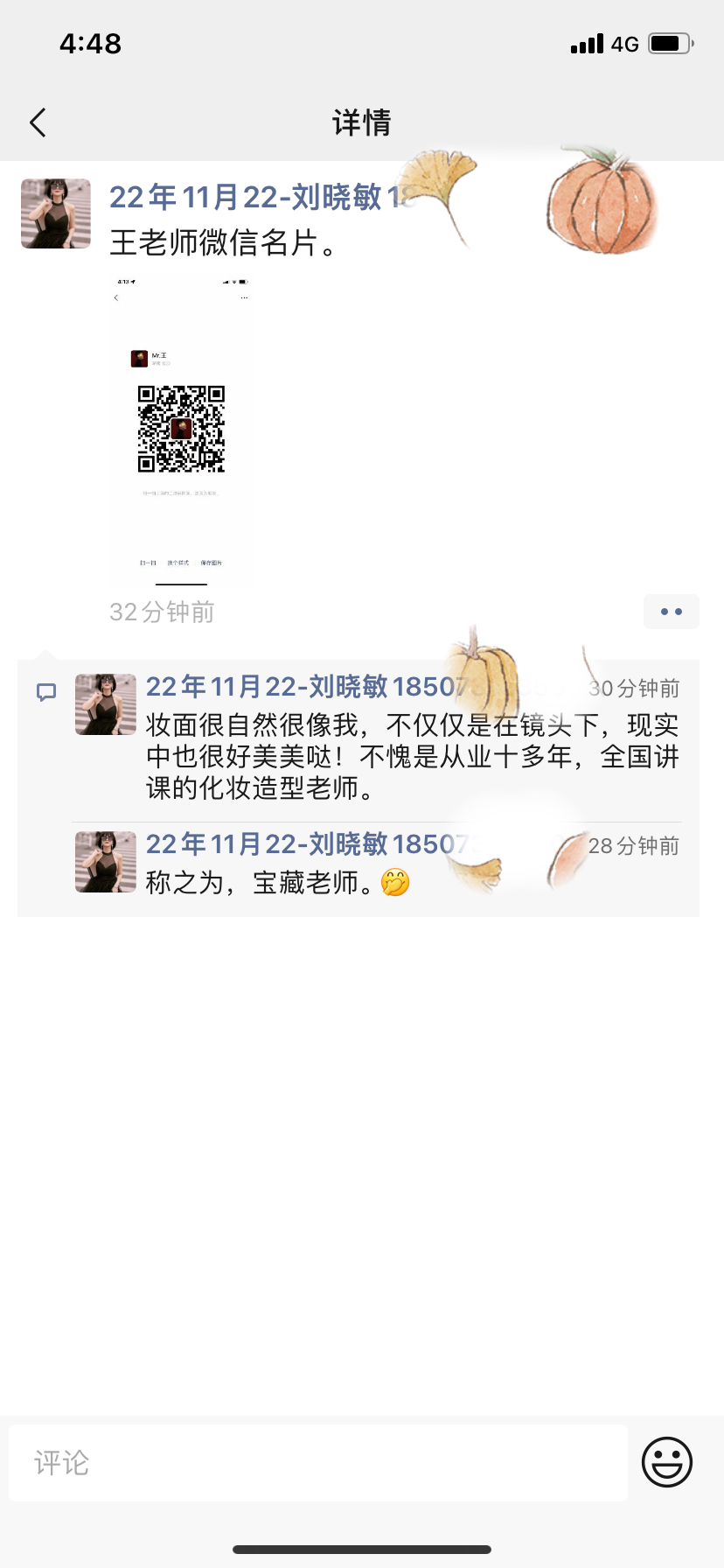Reply to the comment starting 妆面很自然很像我
The height and width of the screenshot is (1568, 724).
[412, 757]
